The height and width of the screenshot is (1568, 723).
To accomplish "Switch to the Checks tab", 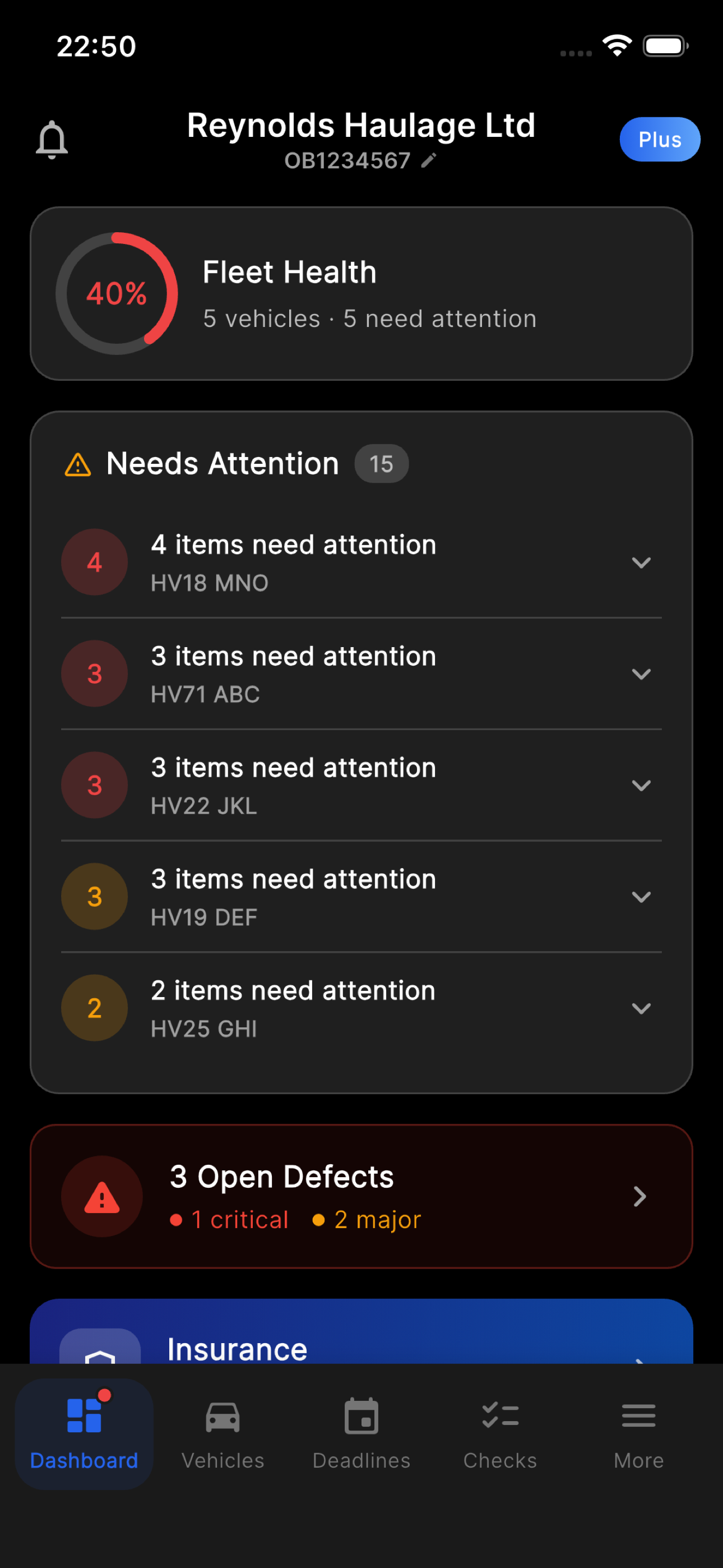I will pyautogui.click(x=499, y=1416).
